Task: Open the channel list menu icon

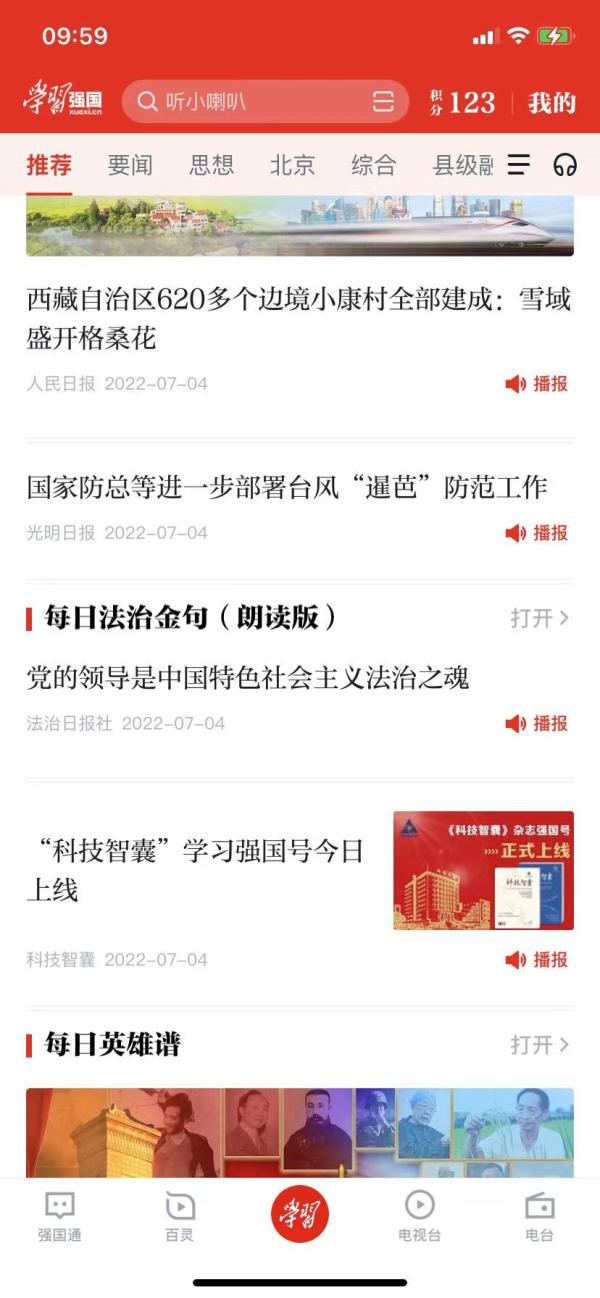Action: point(519,165)
